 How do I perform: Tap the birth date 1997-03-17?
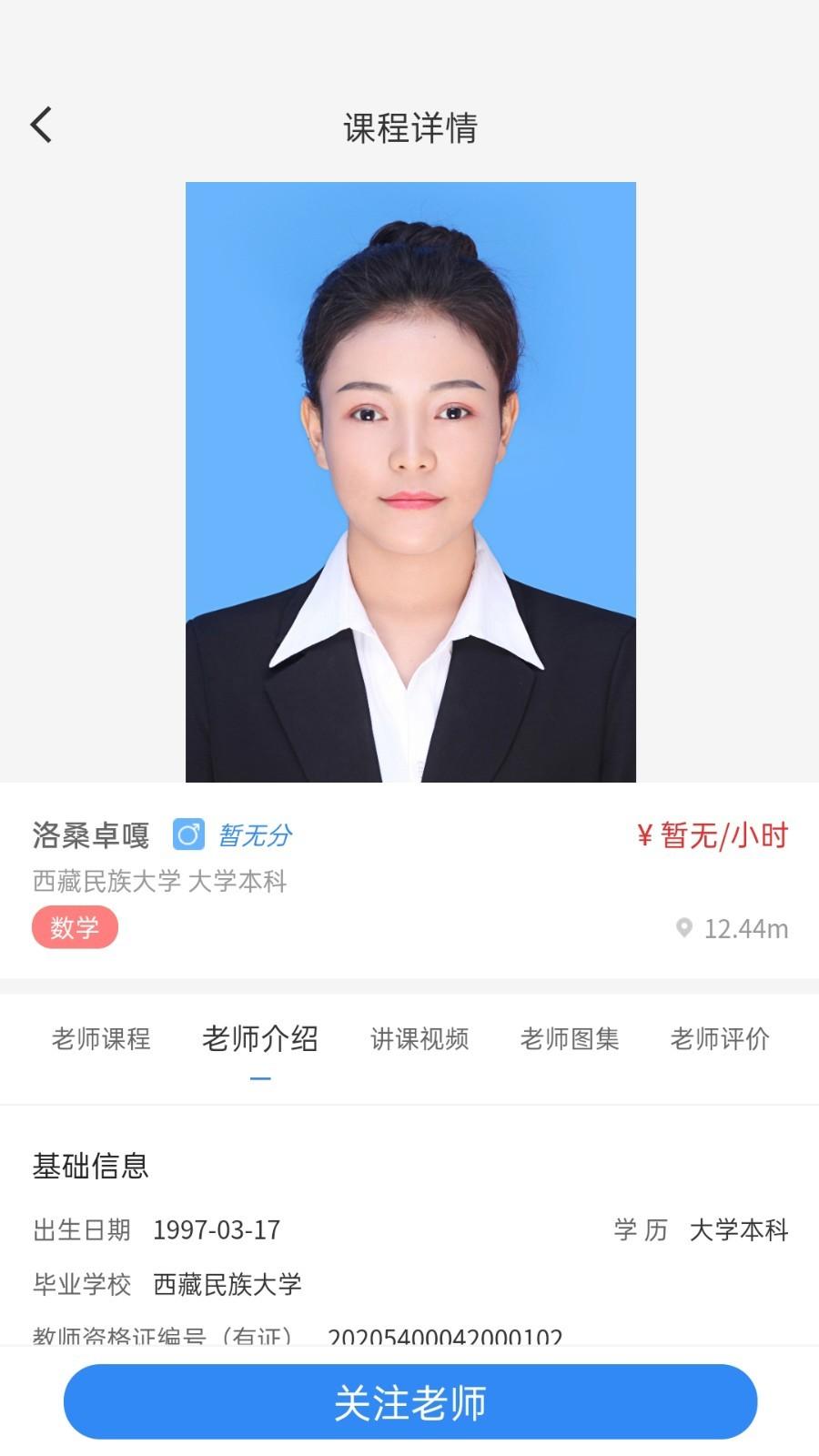[x=216, y=1229]
